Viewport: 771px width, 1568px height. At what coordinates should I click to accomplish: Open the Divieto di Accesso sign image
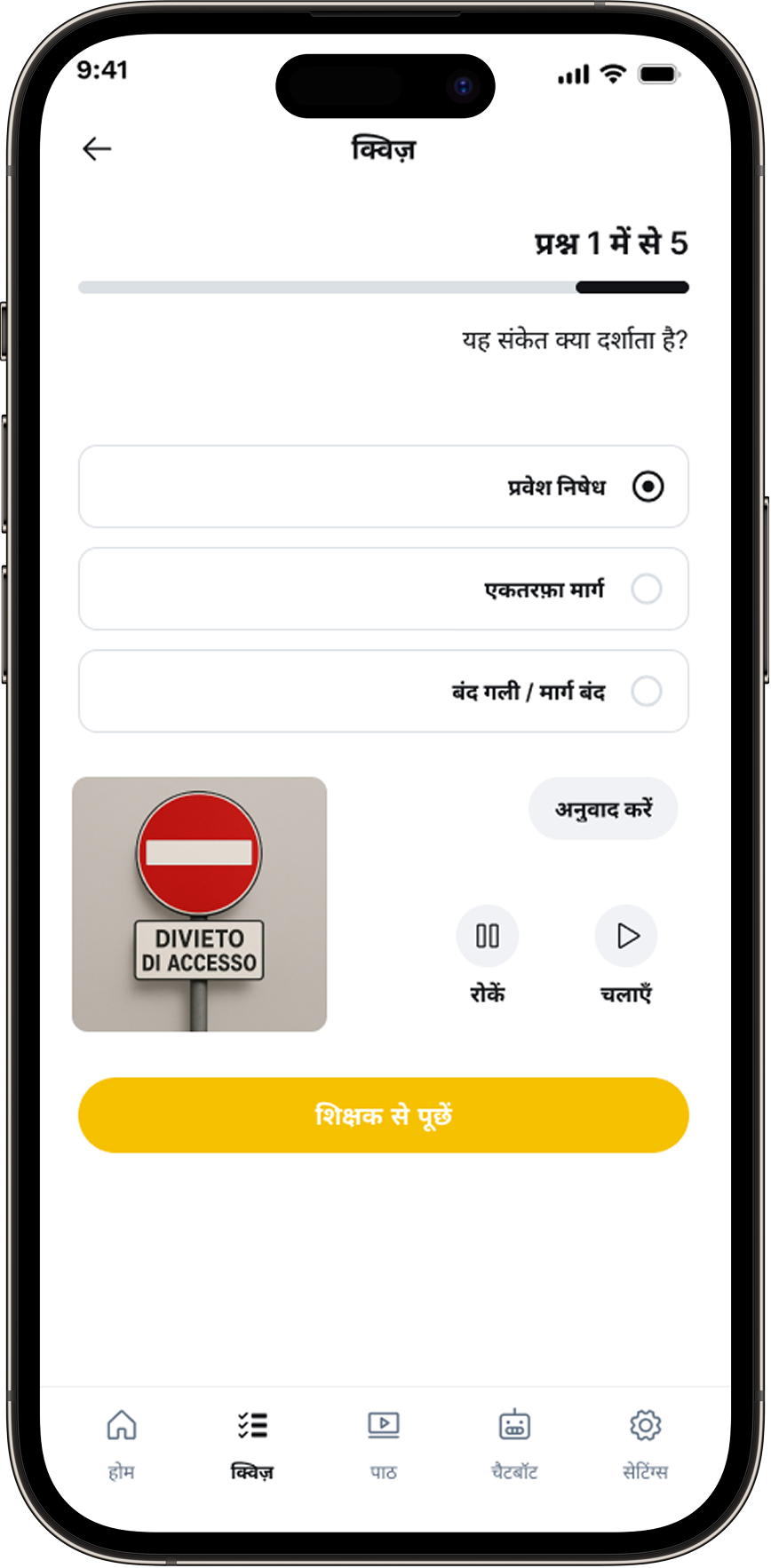(x=199, y=904)
